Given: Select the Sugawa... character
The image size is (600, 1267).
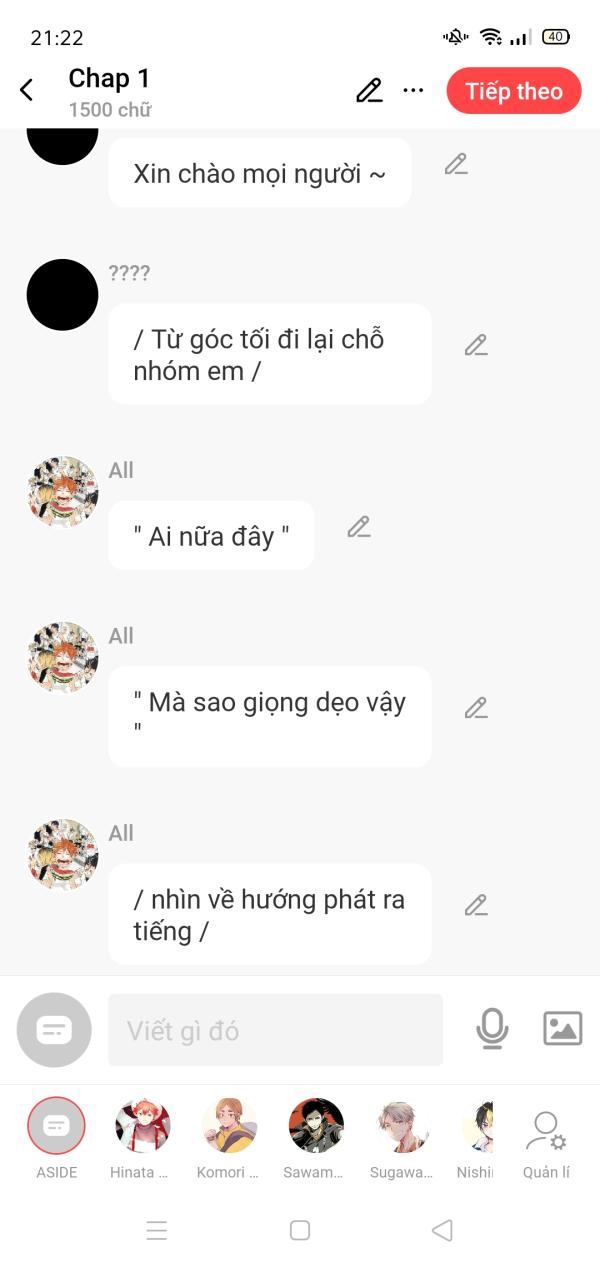Looking at the screenshot, I should (402, 1126).
